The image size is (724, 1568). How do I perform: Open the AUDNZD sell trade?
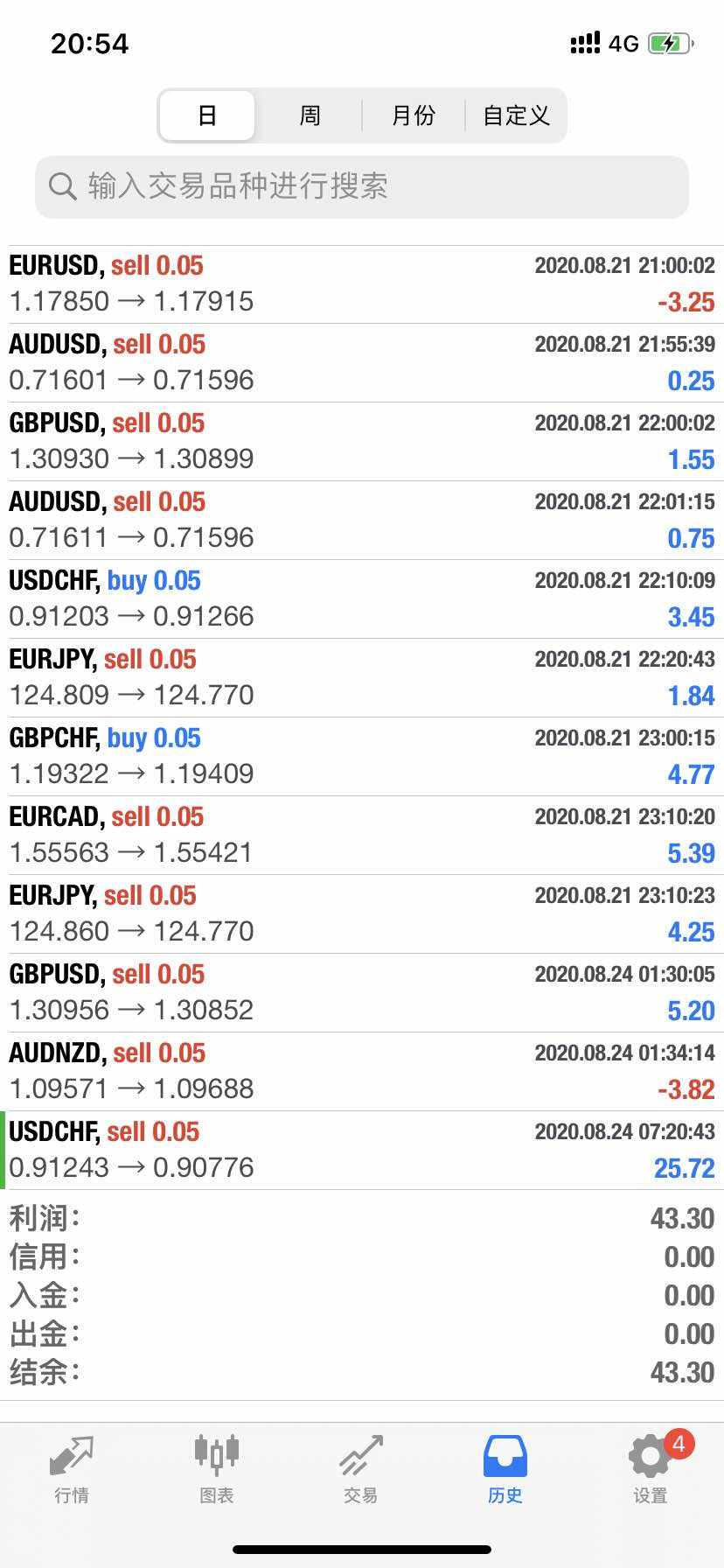(x=362, y=1072)
